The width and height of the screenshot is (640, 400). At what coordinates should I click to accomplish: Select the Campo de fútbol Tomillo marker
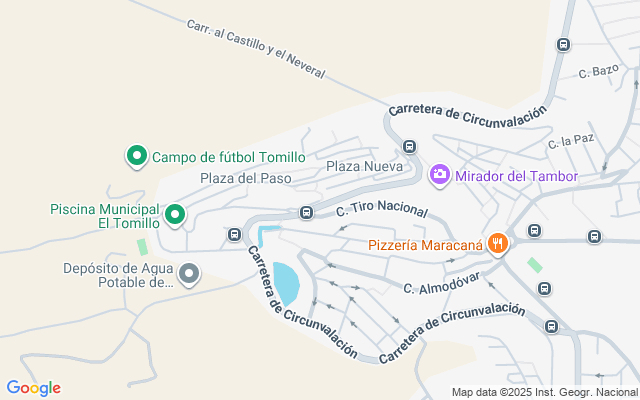(136, 156)
